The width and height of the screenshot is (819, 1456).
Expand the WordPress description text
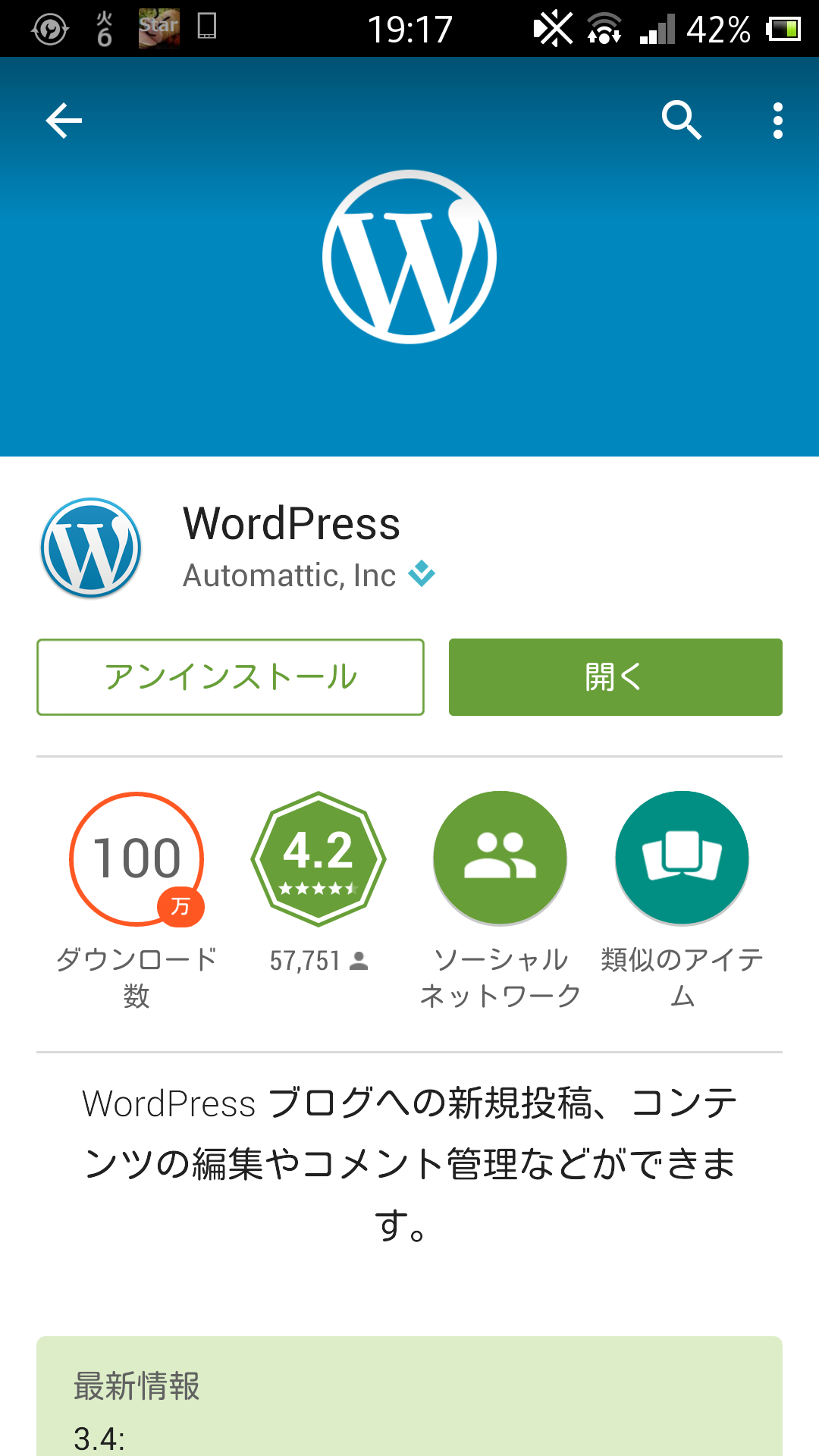tap(409, 1164)
